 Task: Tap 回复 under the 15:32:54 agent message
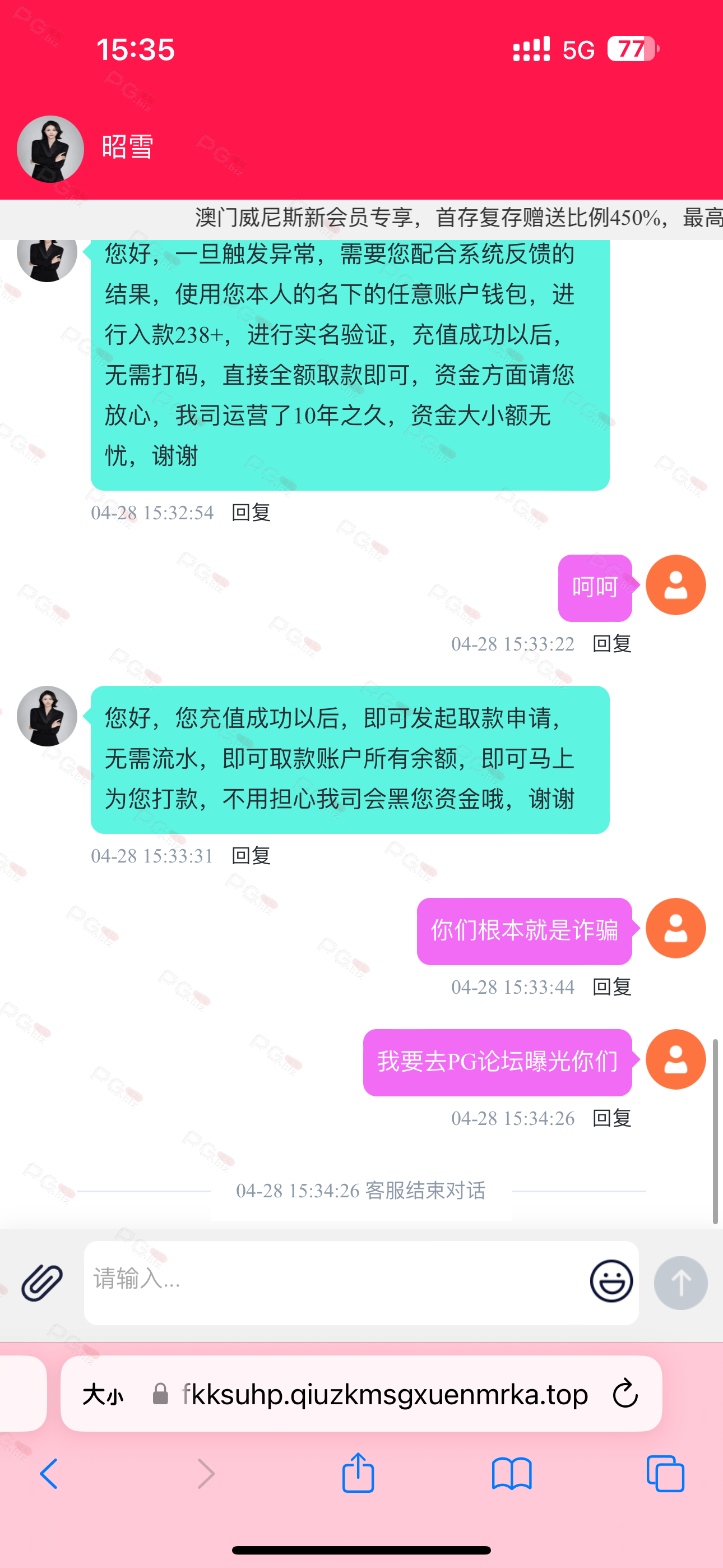251,513
